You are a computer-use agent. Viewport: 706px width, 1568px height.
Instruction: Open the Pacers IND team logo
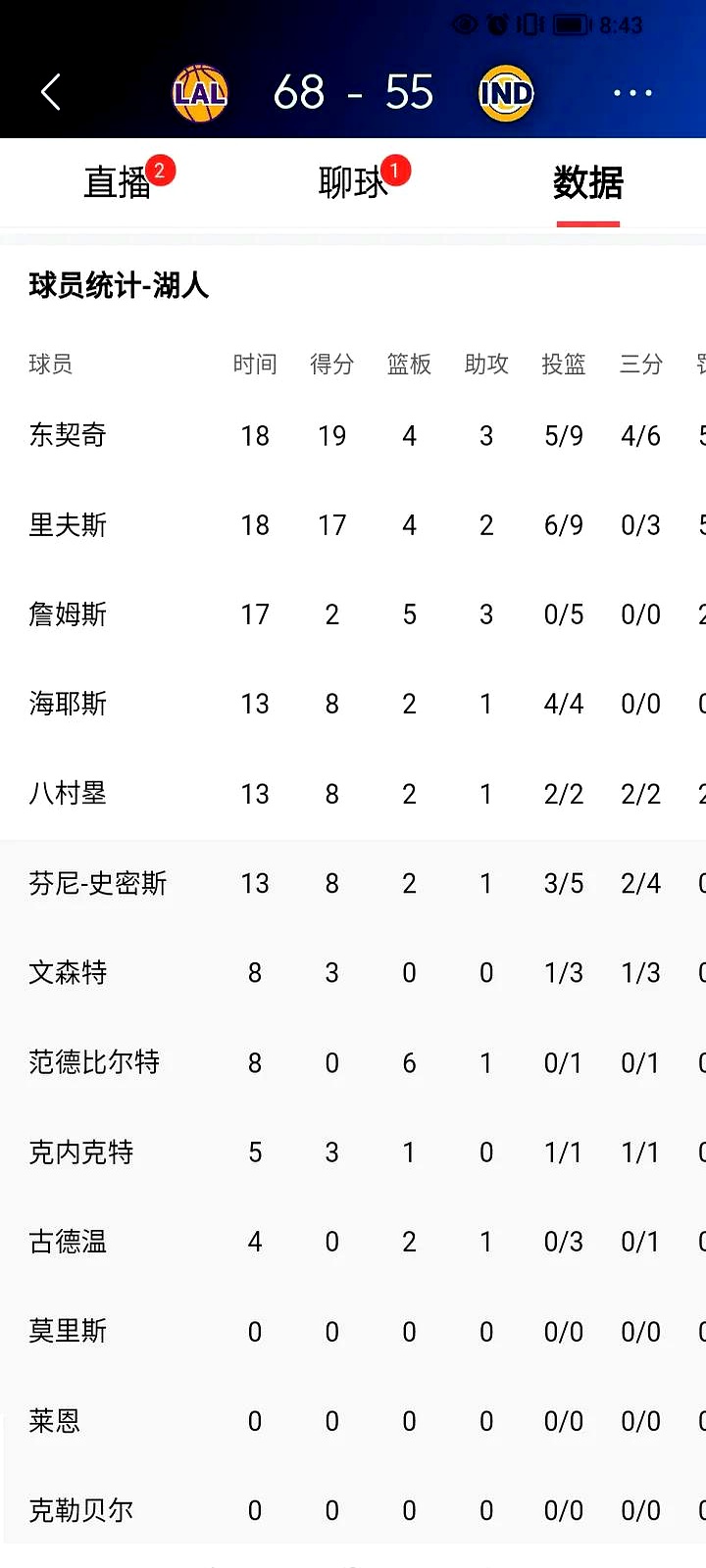point(506,92)
